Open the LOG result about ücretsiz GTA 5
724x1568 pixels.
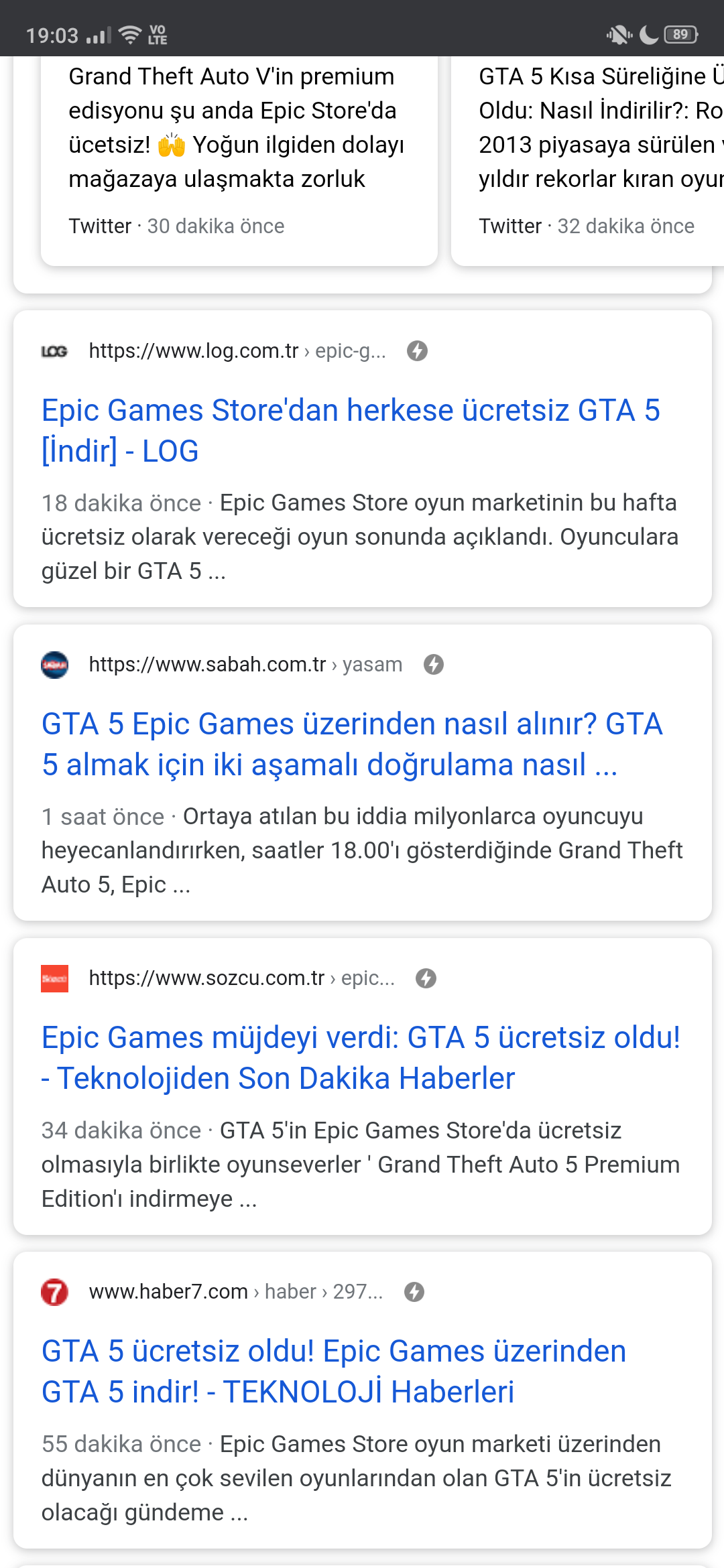pos(351,430)
